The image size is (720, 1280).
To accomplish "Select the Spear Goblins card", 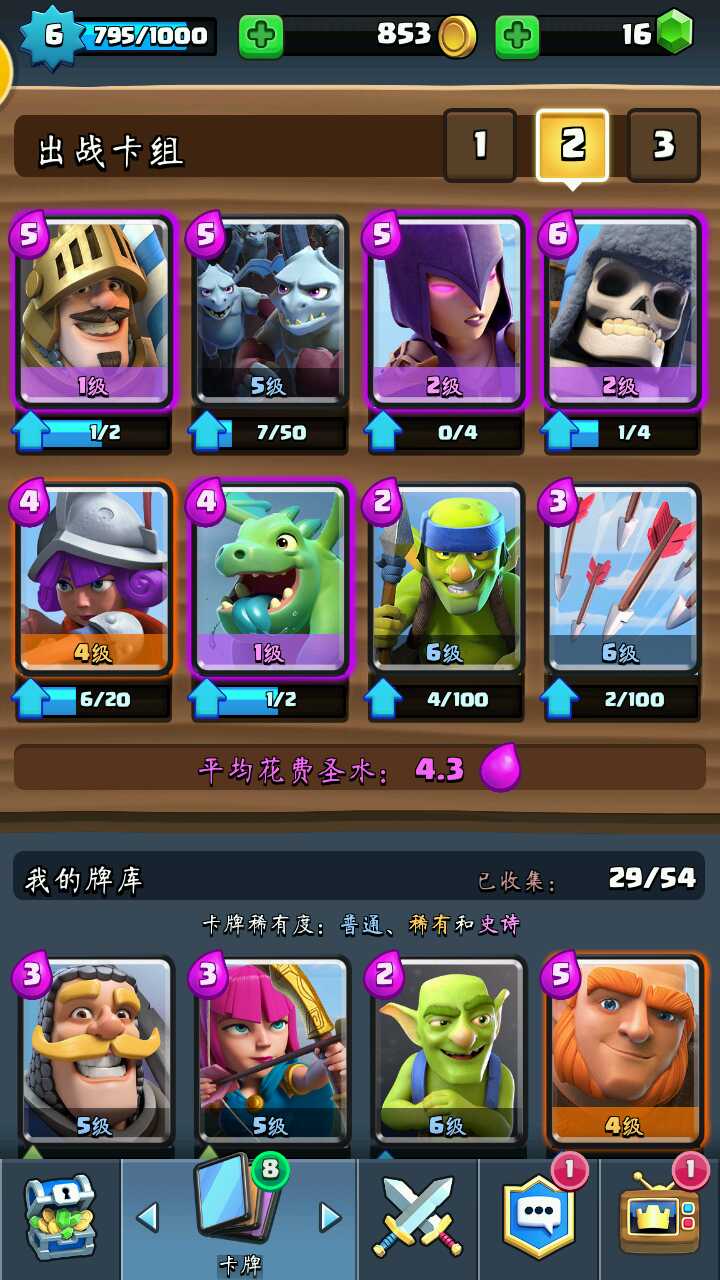I will click(x=446, y=580).
